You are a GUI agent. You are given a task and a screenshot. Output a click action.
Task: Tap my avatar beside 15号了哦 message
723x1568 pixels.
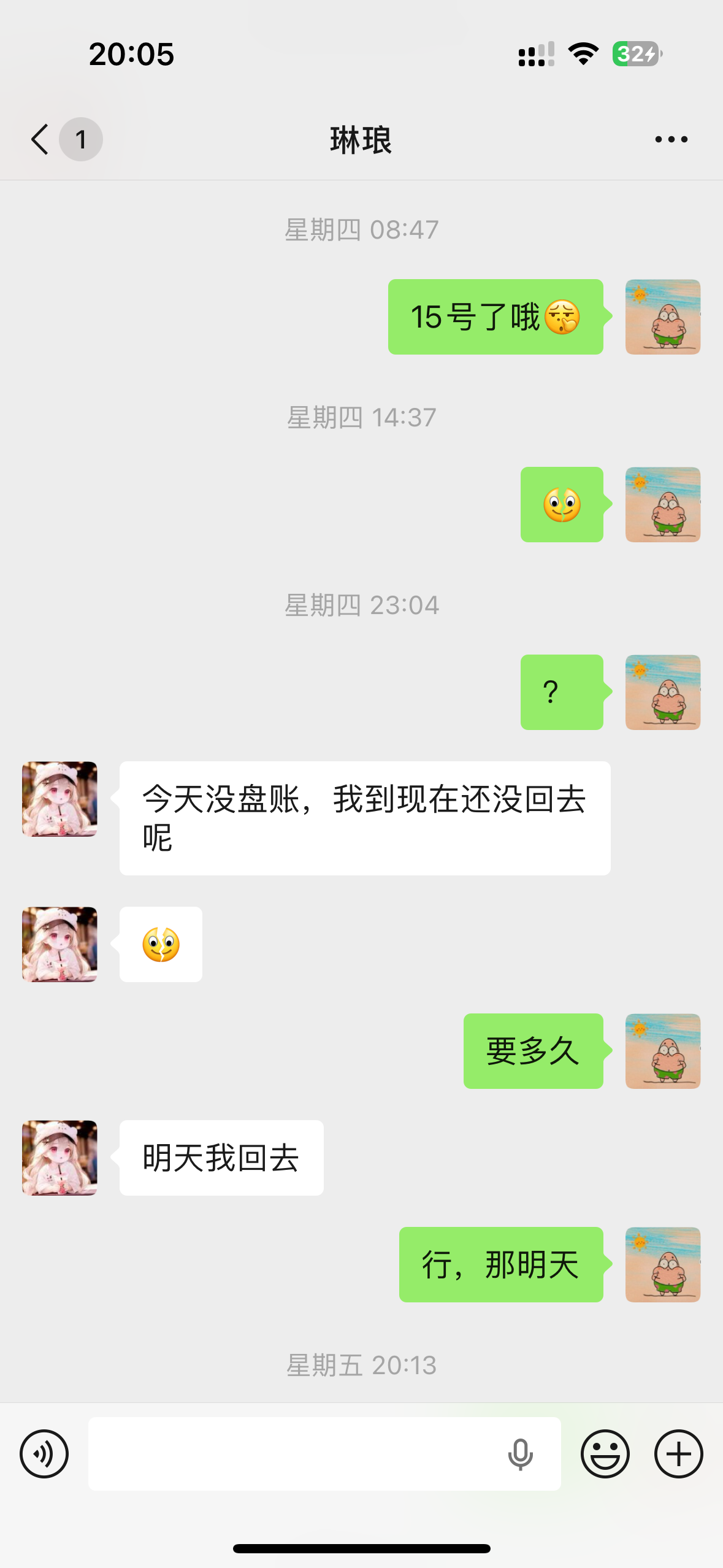point(662,317)
